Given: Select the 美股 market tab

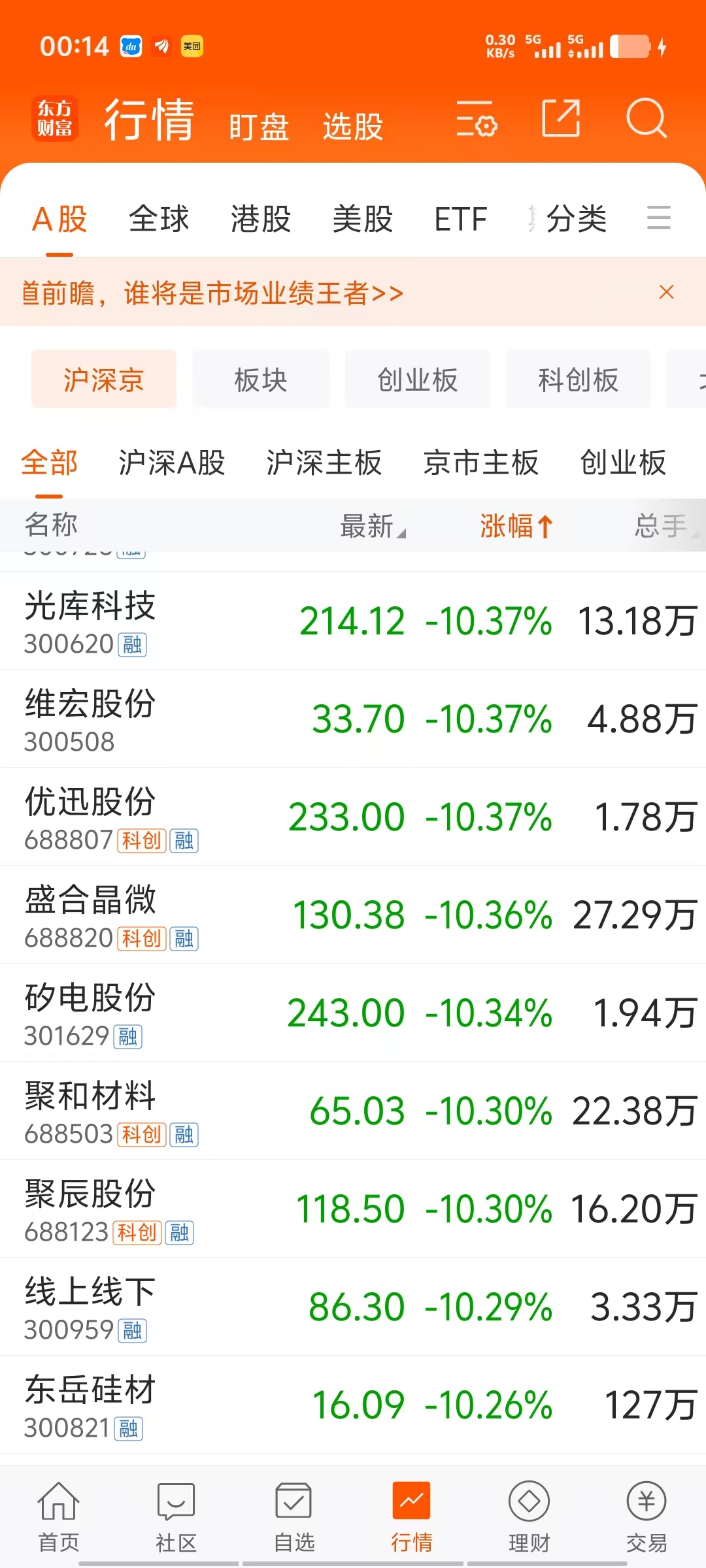Looking at the screenshot, I should click(363, 219).
